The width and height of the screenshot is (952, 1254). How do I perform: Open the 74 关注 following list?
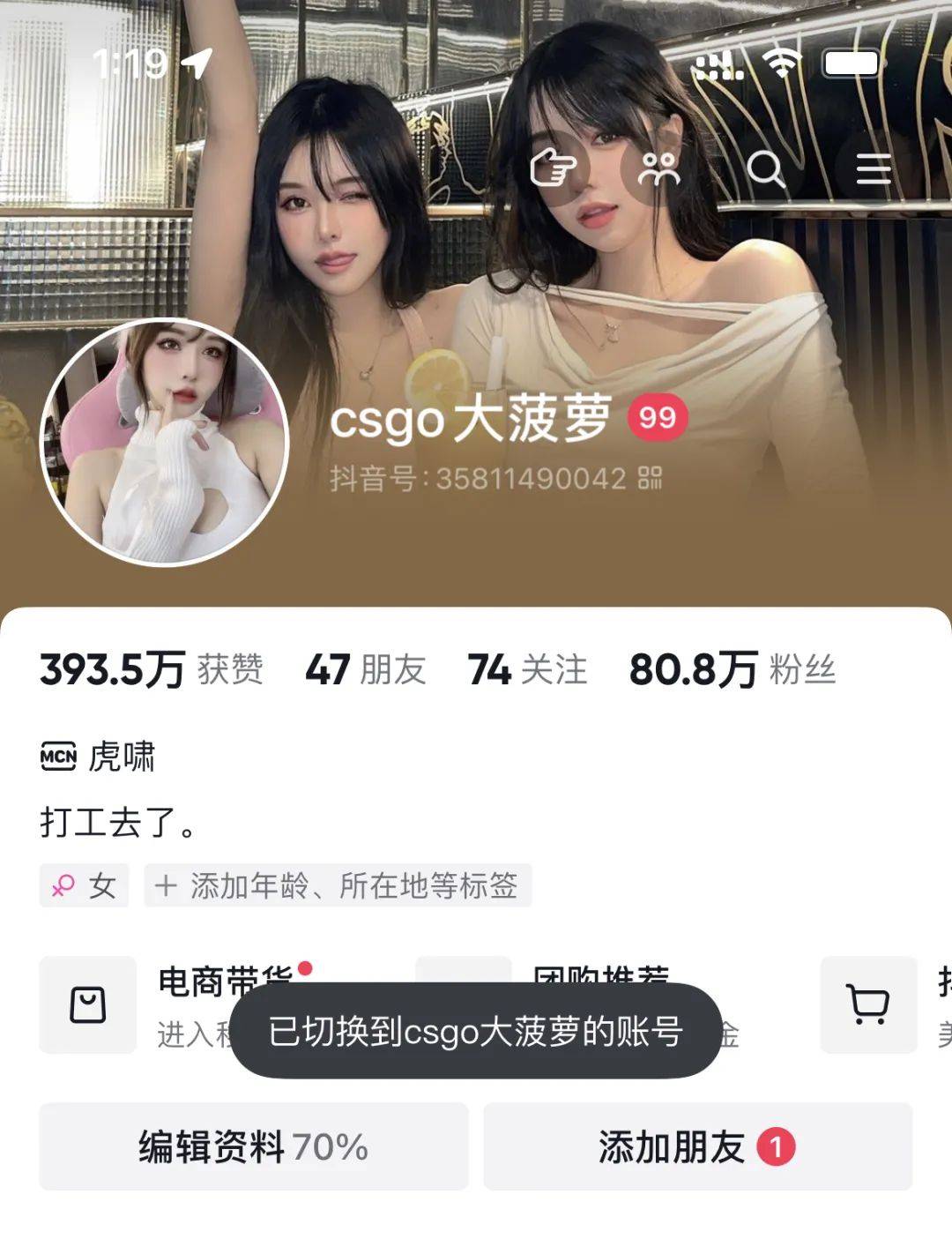coord(527,669)
